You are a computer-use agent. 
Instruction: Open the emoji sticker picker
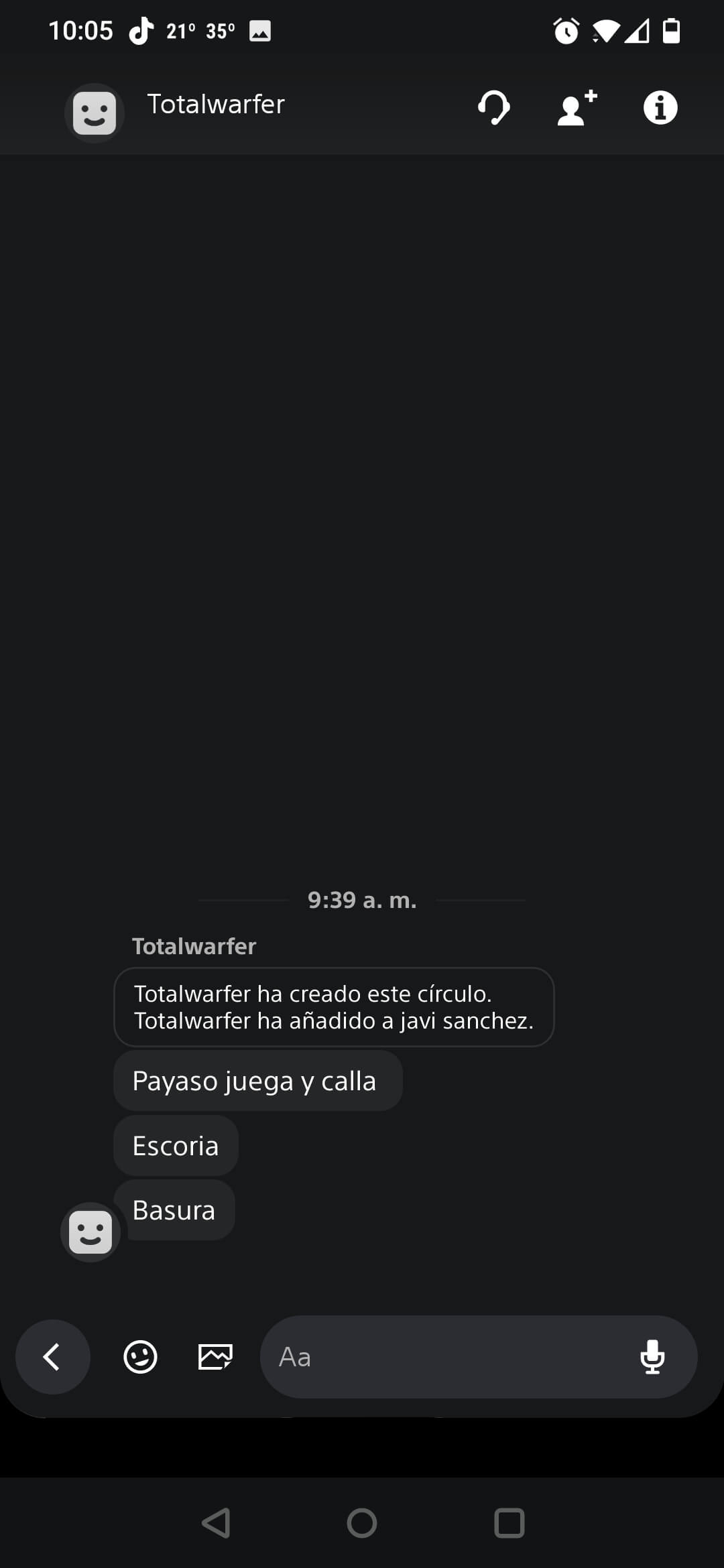141,1357
